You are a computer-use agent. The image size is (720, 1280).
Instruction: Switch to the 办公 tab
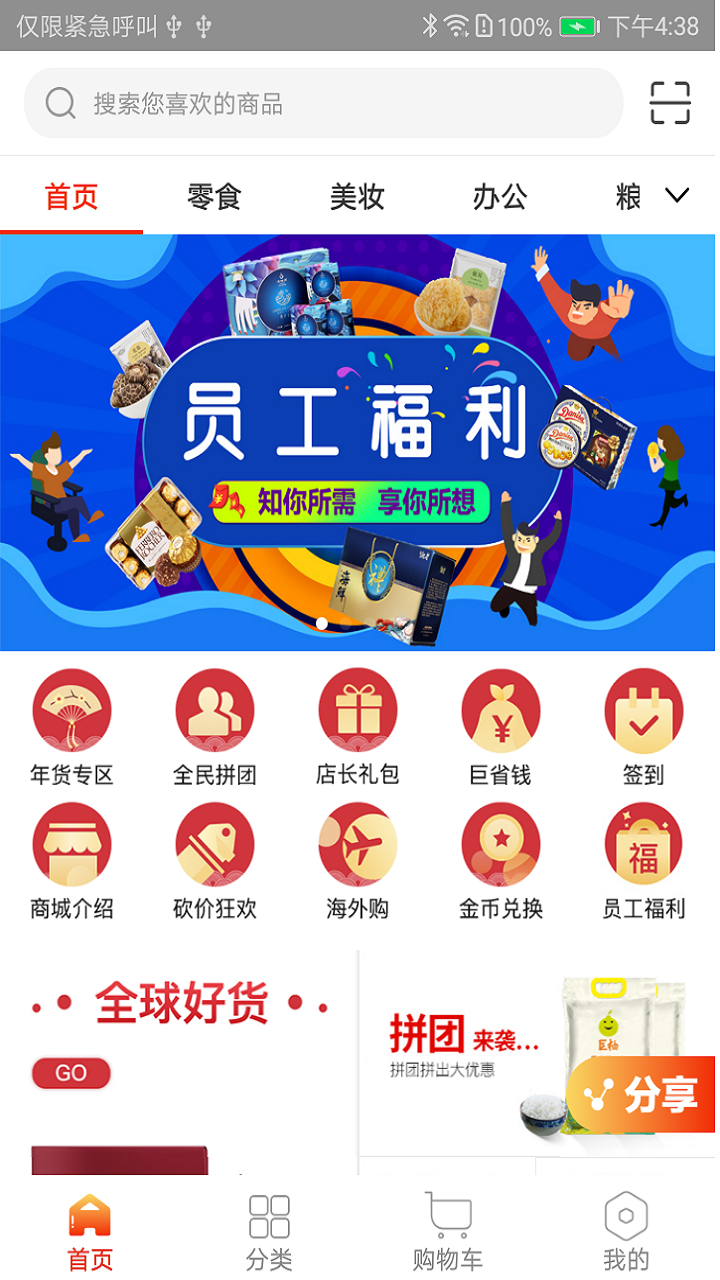500,196
